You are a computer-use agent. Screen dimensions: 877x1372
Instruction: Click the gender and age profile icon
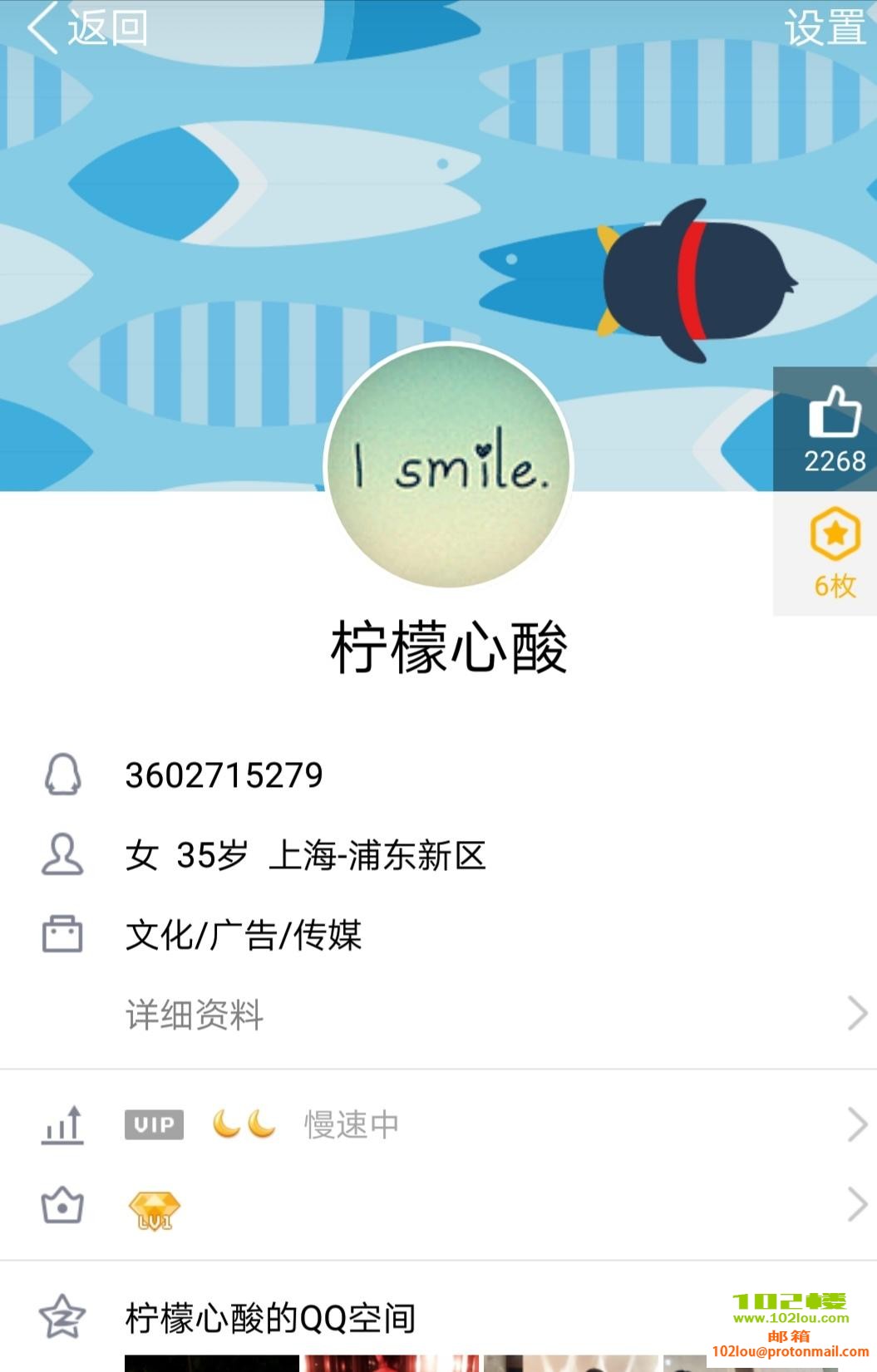62,854
